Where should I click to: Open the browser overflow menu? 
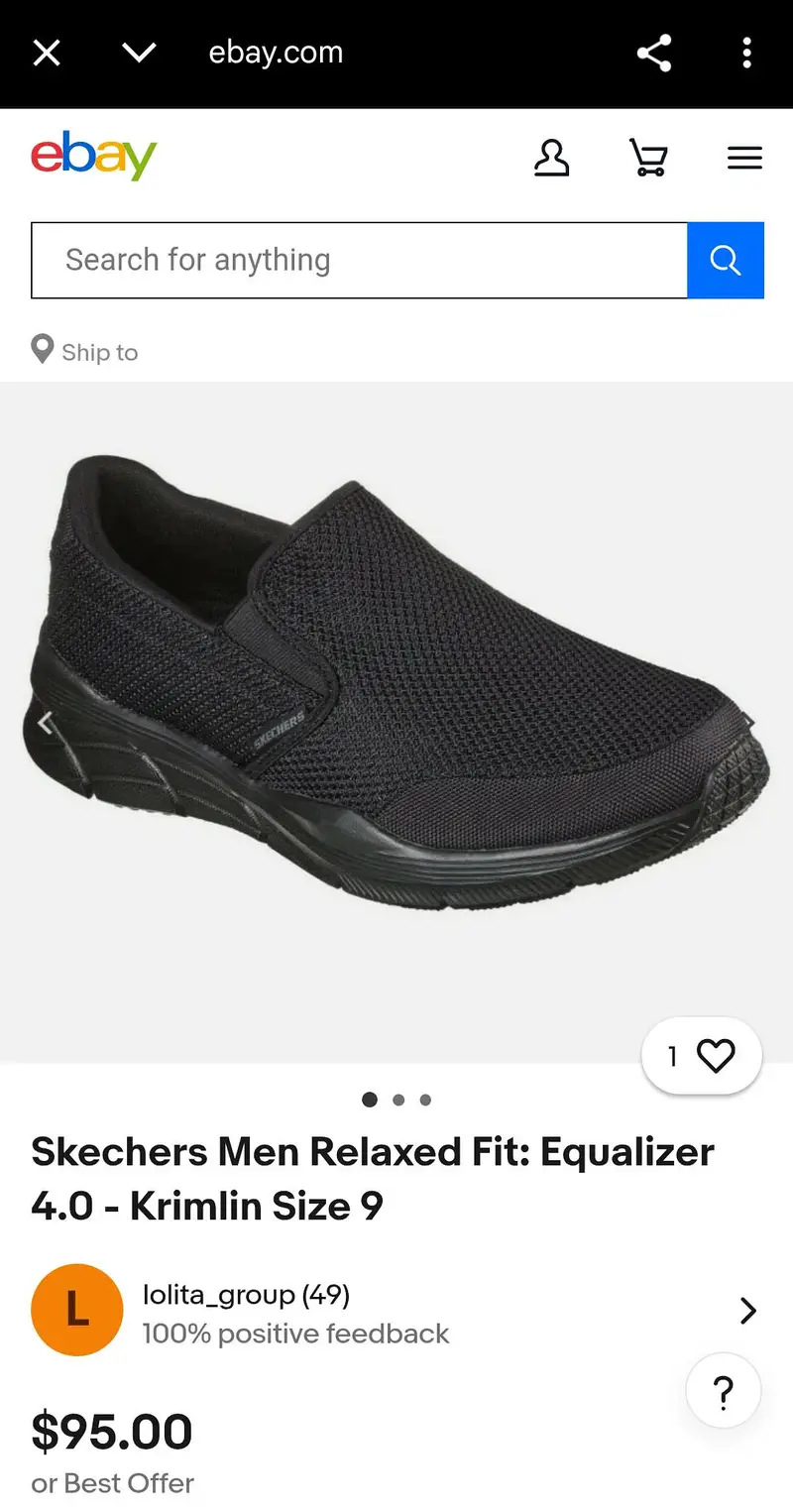pos(746,53)
